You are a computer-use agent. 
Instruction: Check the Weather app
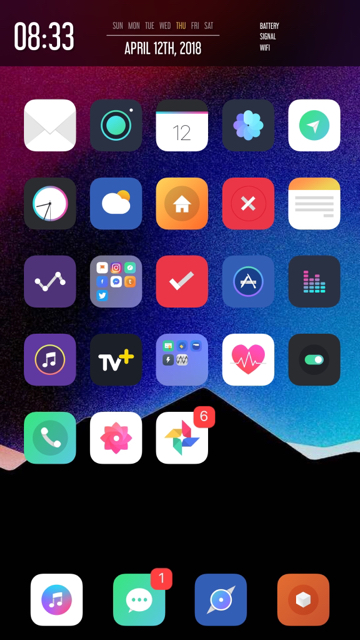pyautogui.click(x=116, y=203)
